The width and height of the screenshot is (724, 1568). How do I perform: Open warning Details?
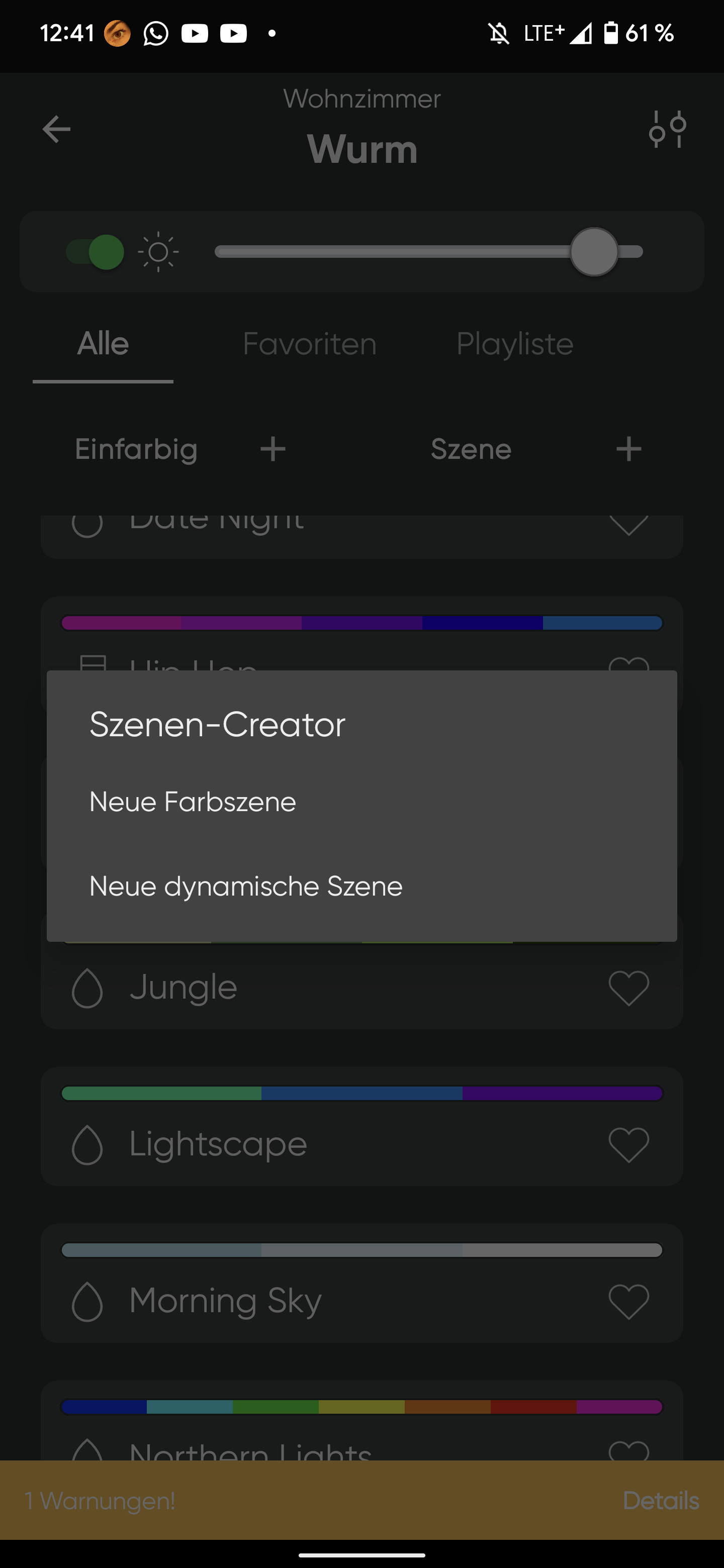[660, 1501]
